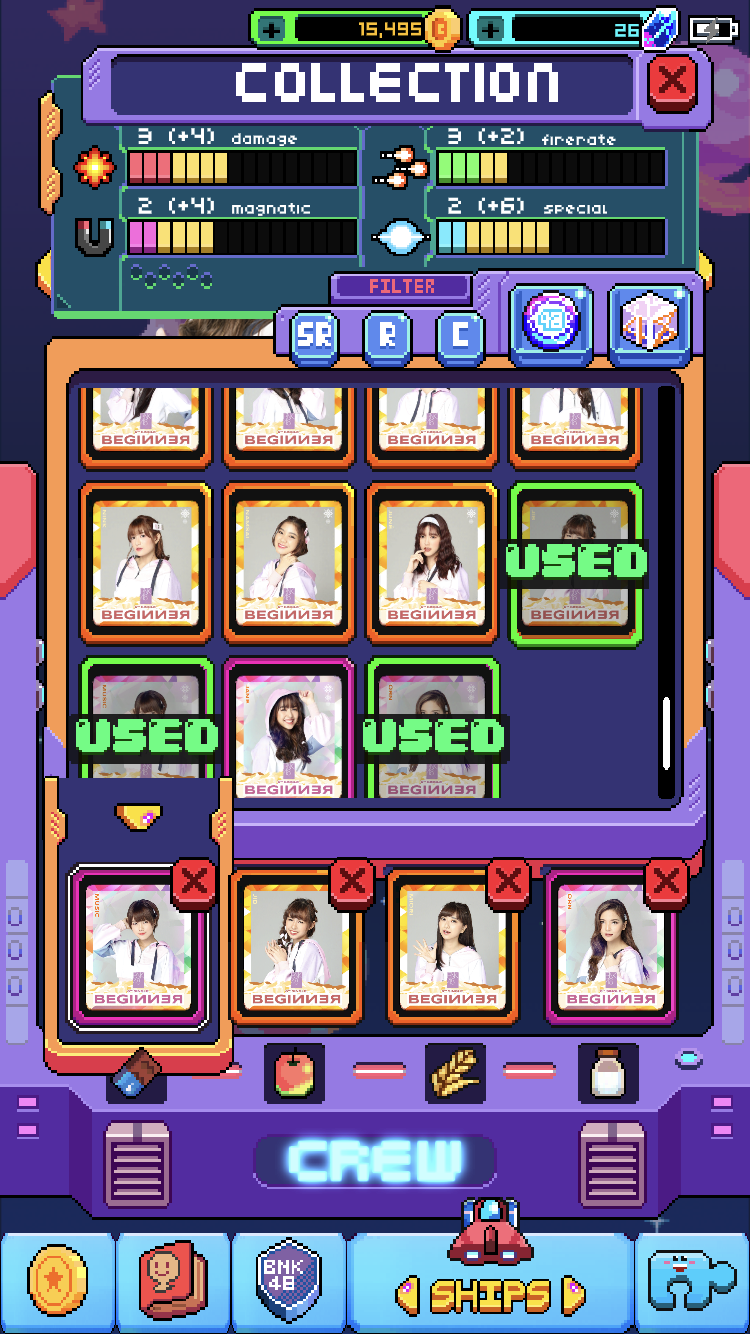This screenshot has height=1334, width=750.
Task: Open the puzzle piece tab
Action: (x=692, y=1283)
